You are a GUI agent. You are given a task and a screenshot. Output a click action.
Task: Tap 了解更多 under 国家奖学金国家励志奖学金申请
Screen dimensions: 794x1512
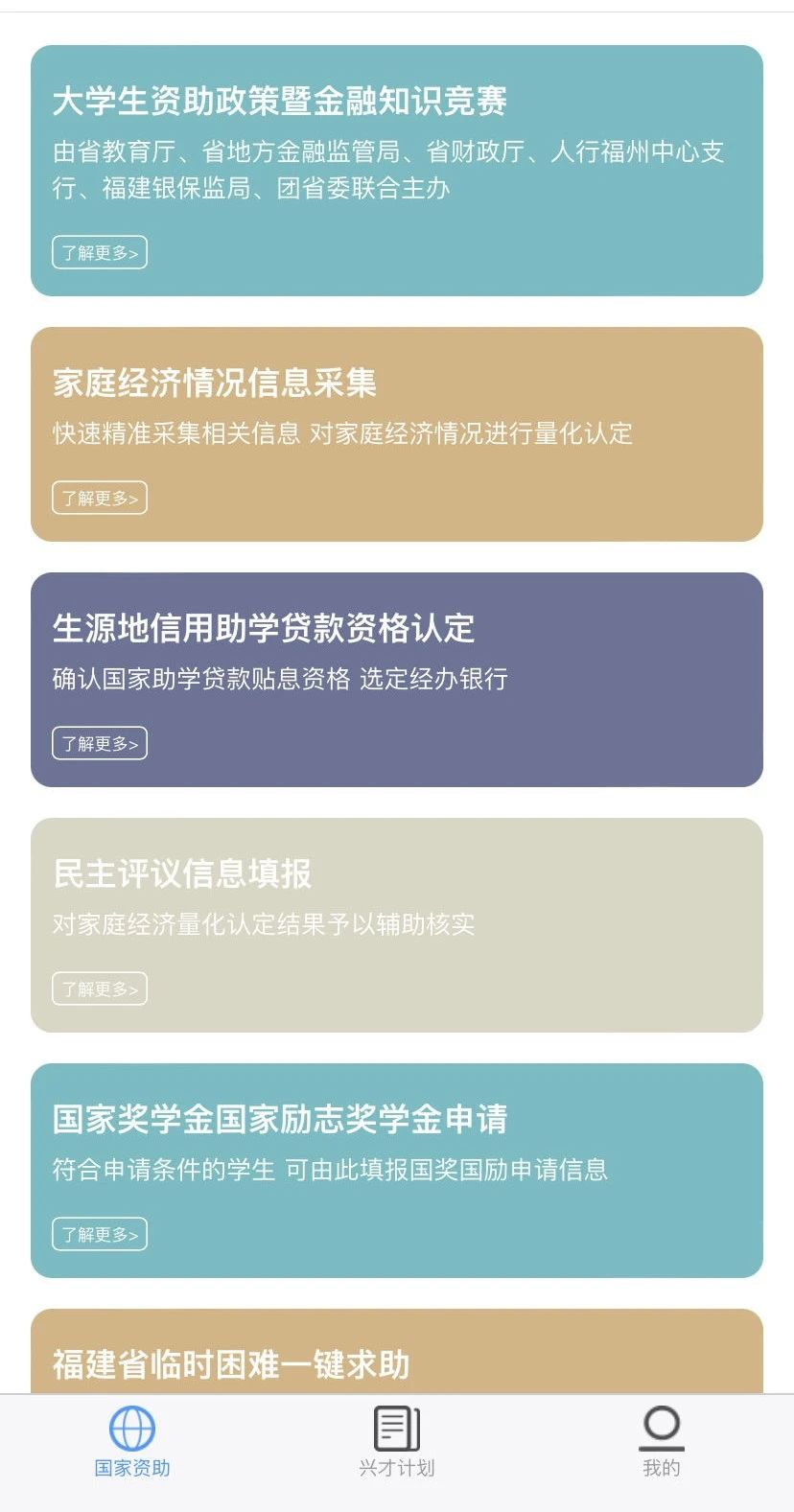[100, 1234]
